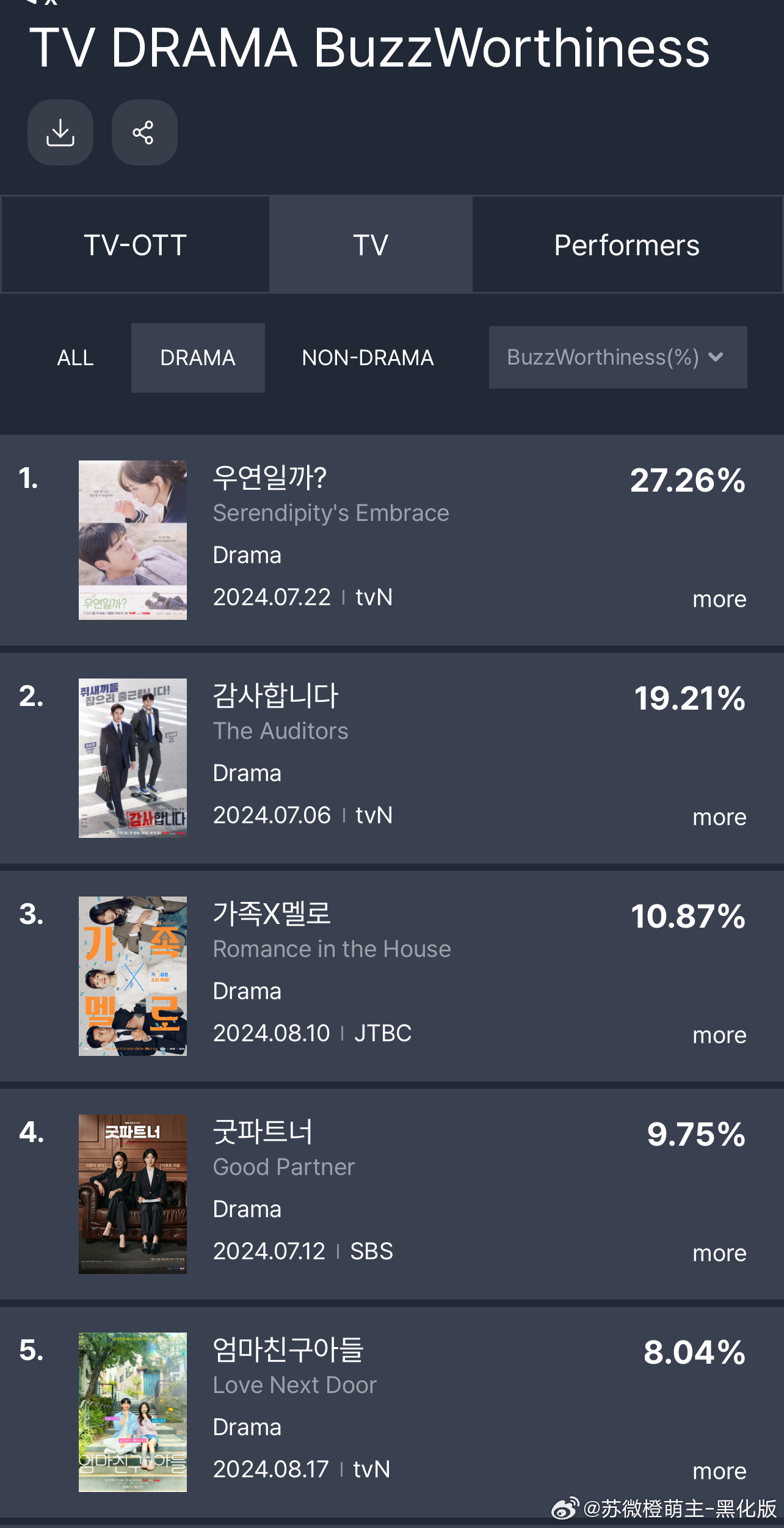This screenshot has height=1528, width=784.
Task: Open the Performers tab
Action: (626, 245)
